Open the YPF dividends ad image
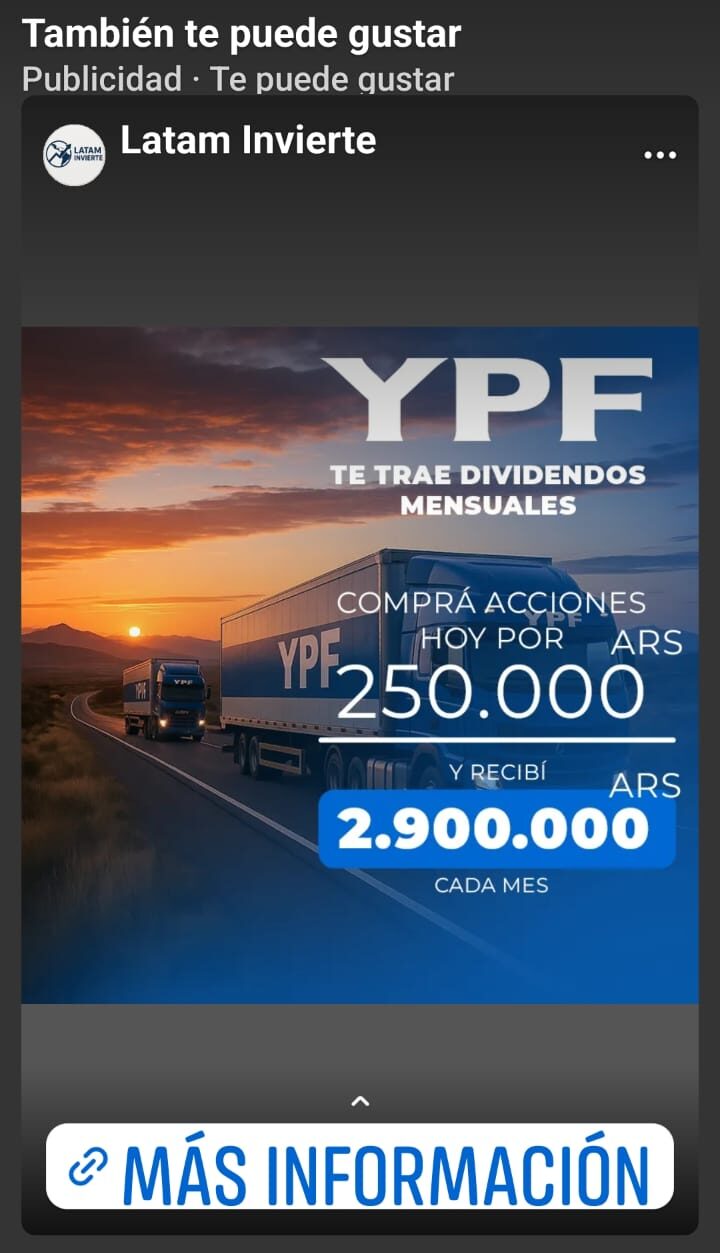The image size is (720, 1253). (360, 665)
